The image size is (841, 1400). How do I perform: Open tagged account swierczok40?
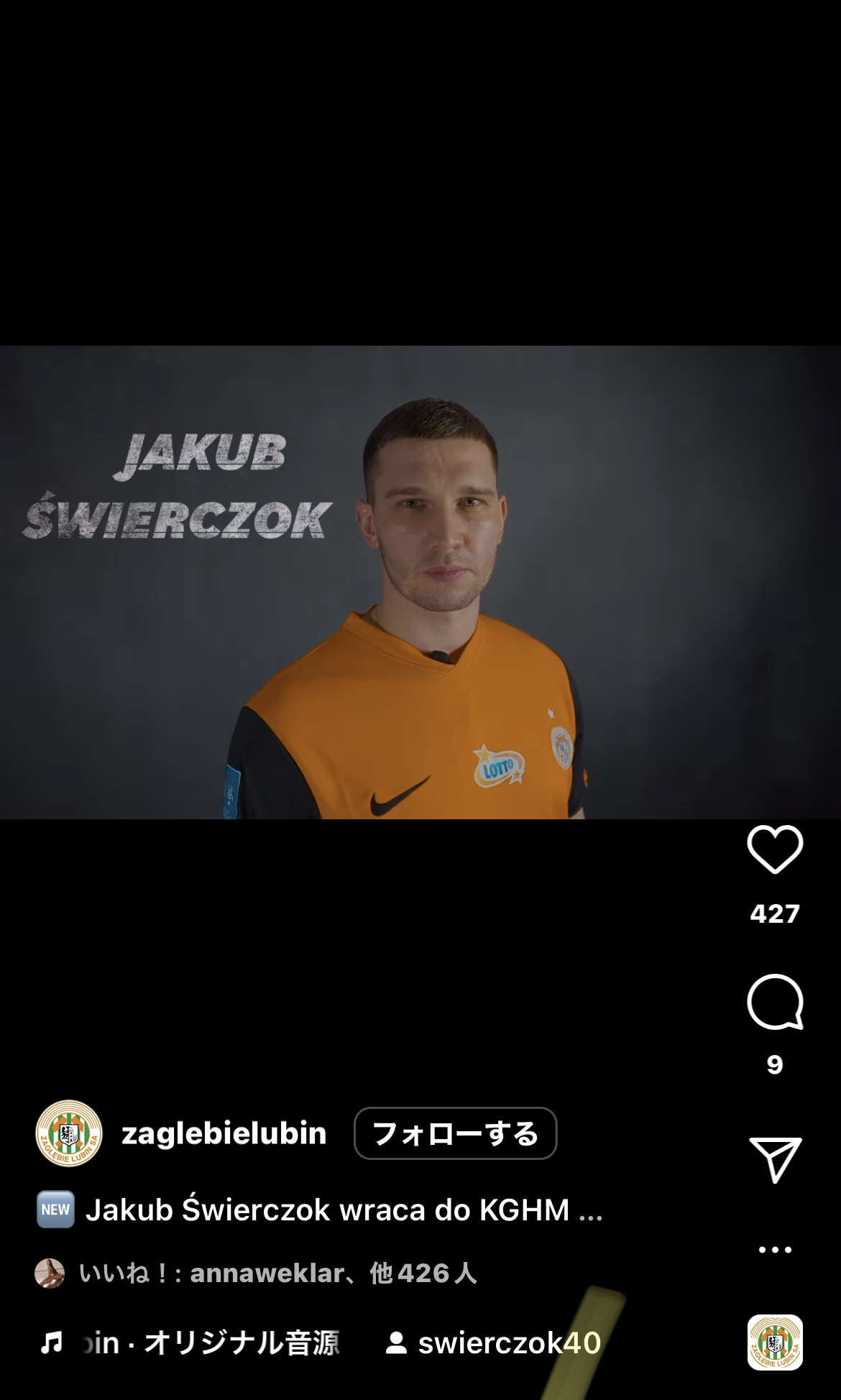coord(495,1343)
